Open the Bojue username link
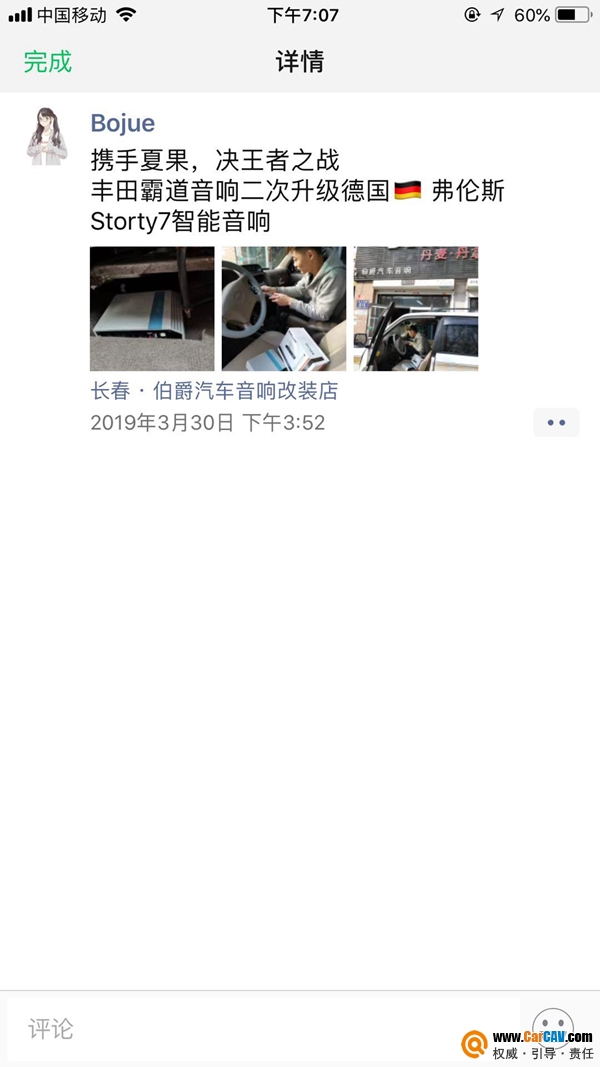 pyautogui.click(x=122, y=123)
